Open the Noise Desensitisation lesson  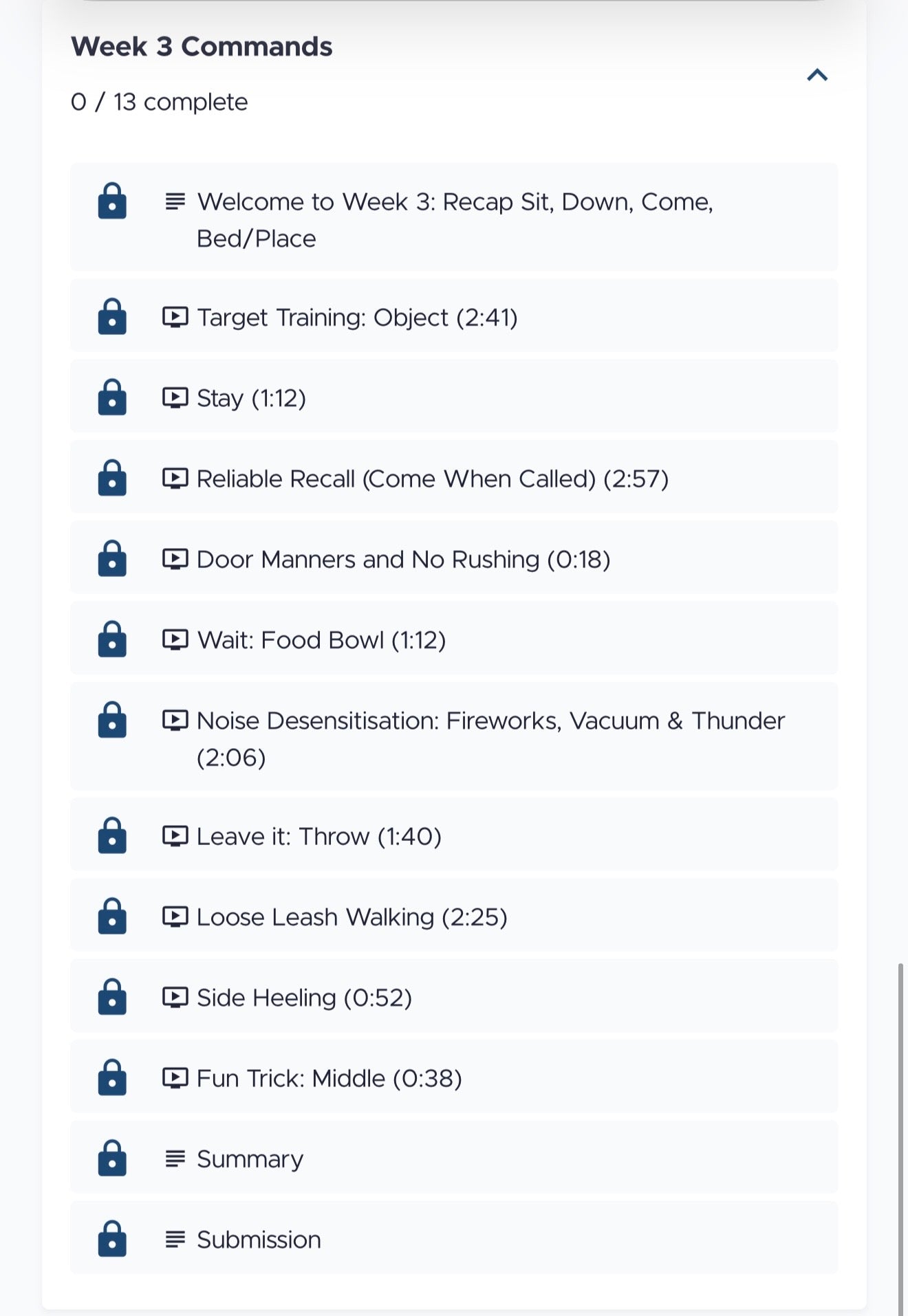pos(454,737)
